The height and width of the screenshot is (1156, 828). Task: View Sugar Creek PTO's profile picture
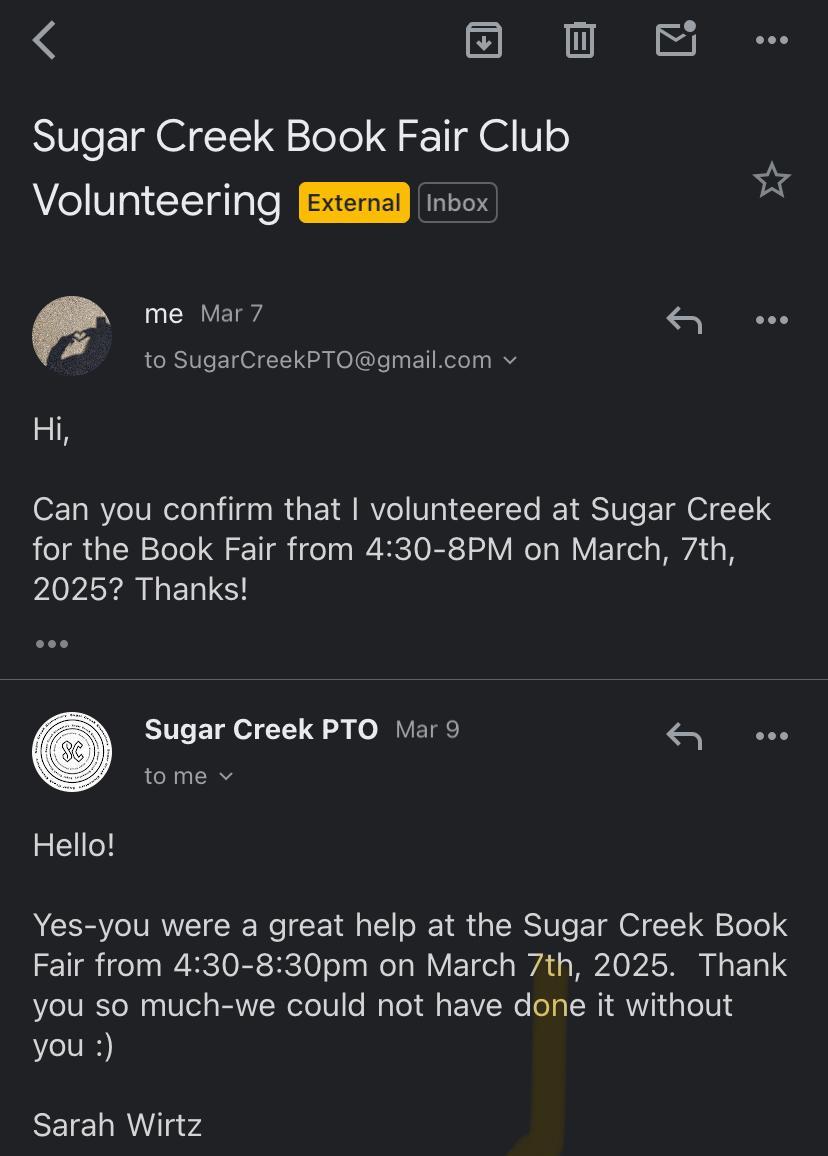[x=72, y=752]
